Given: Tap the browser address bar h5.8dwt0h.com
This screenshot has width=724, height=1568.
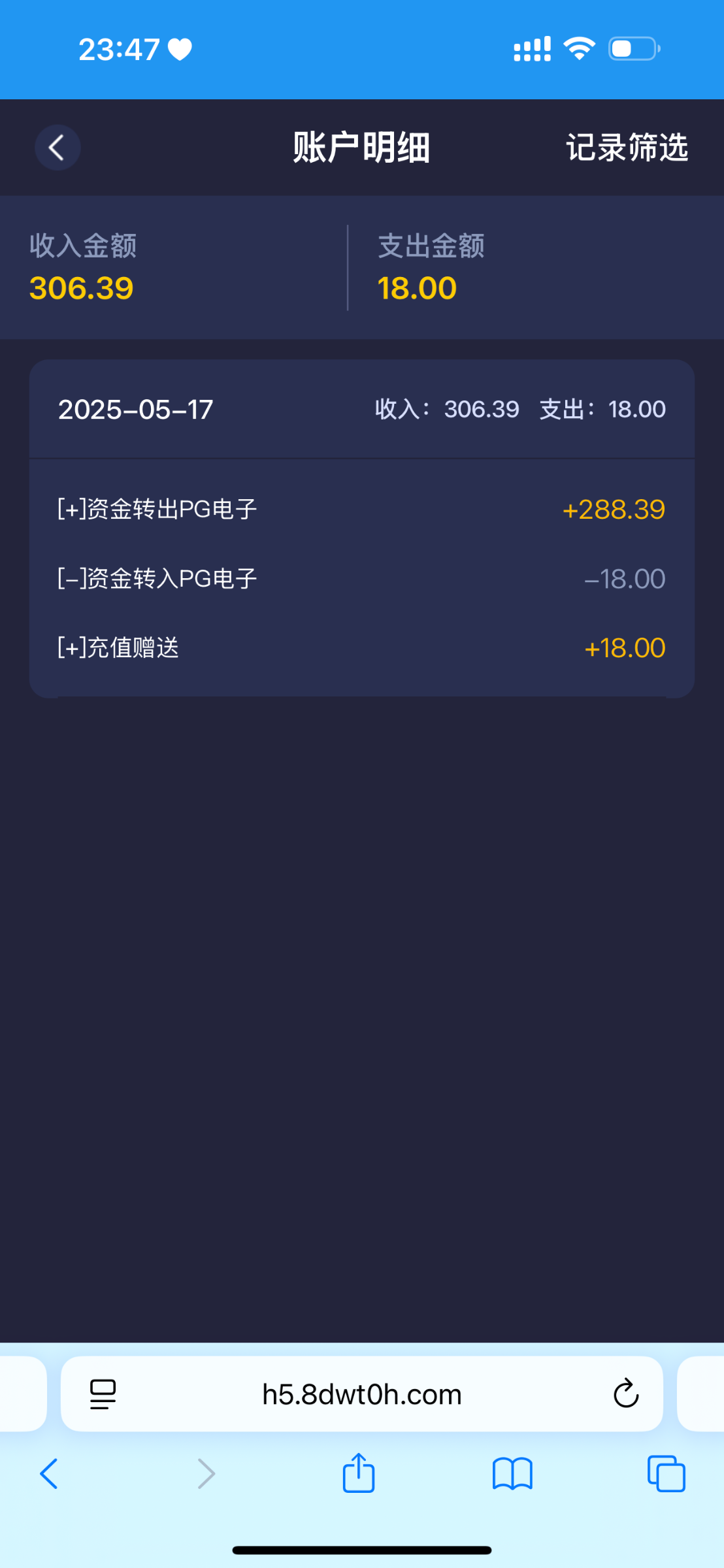Looking at the screenshot, I should coord(362,1394).
